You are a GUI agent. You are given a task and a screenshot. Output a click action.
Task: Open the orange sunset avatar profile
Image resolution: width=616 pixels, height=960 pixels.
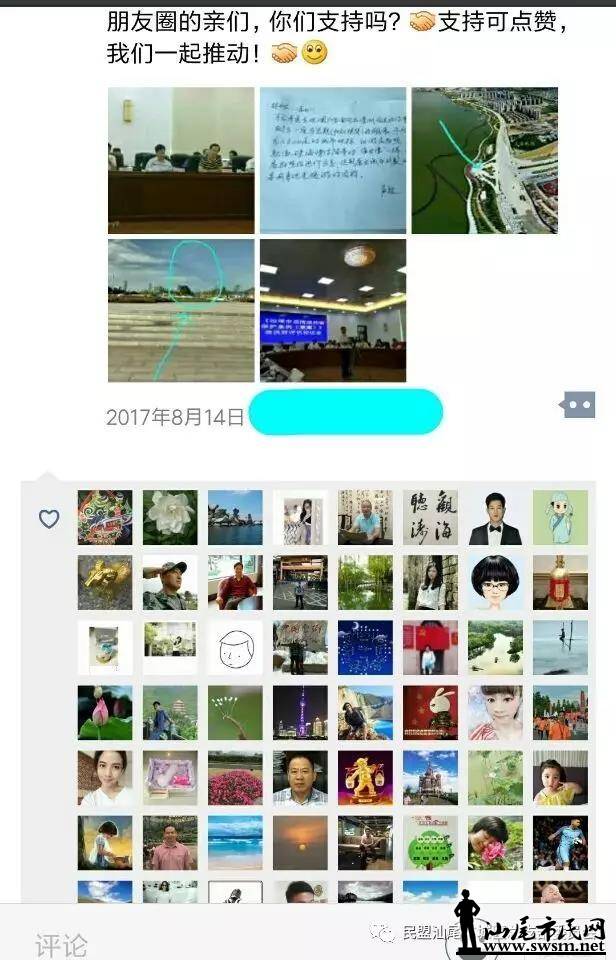(x=300, y=842)
